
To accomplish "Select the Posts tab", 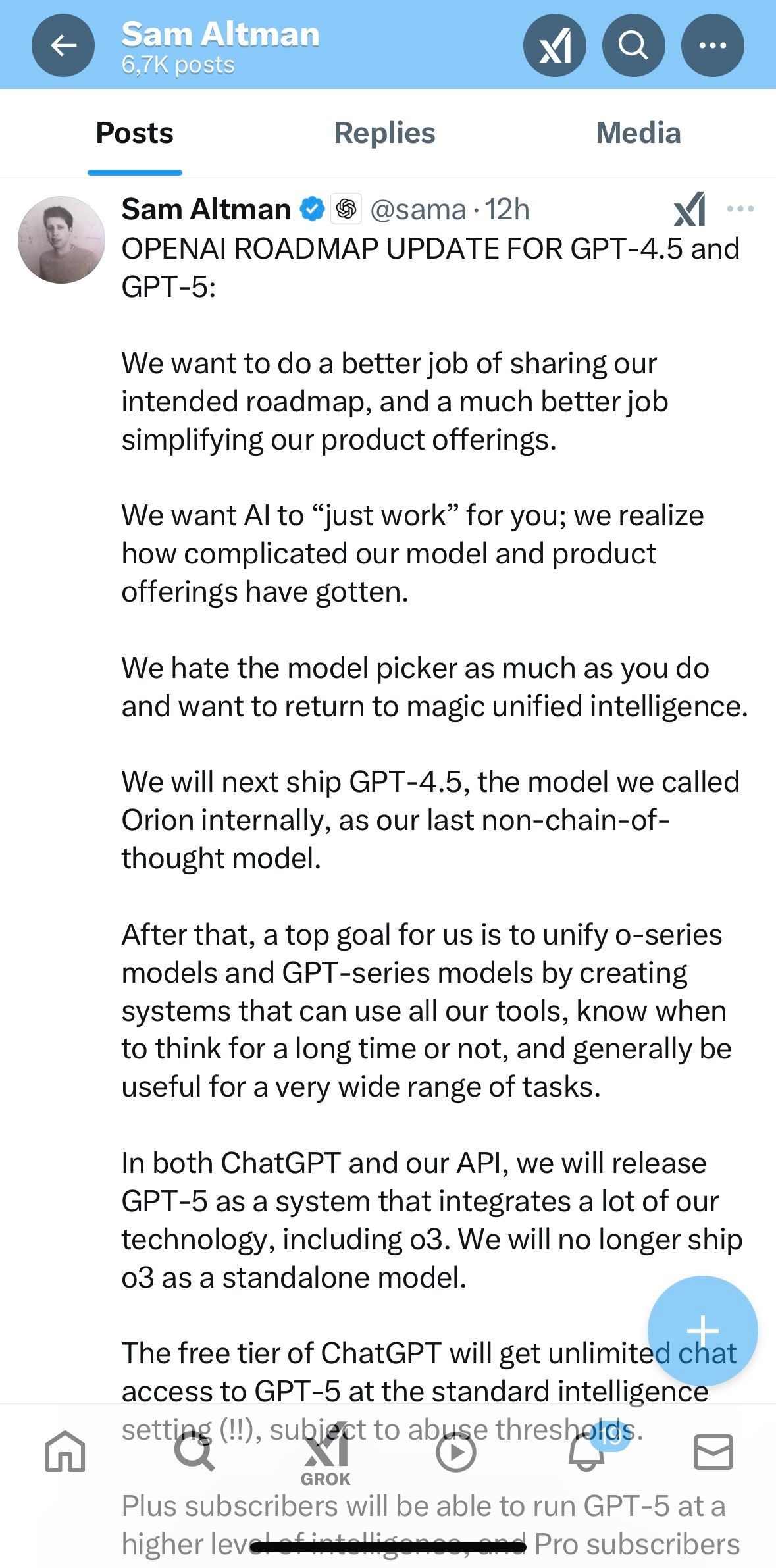I will coord(135,133).
